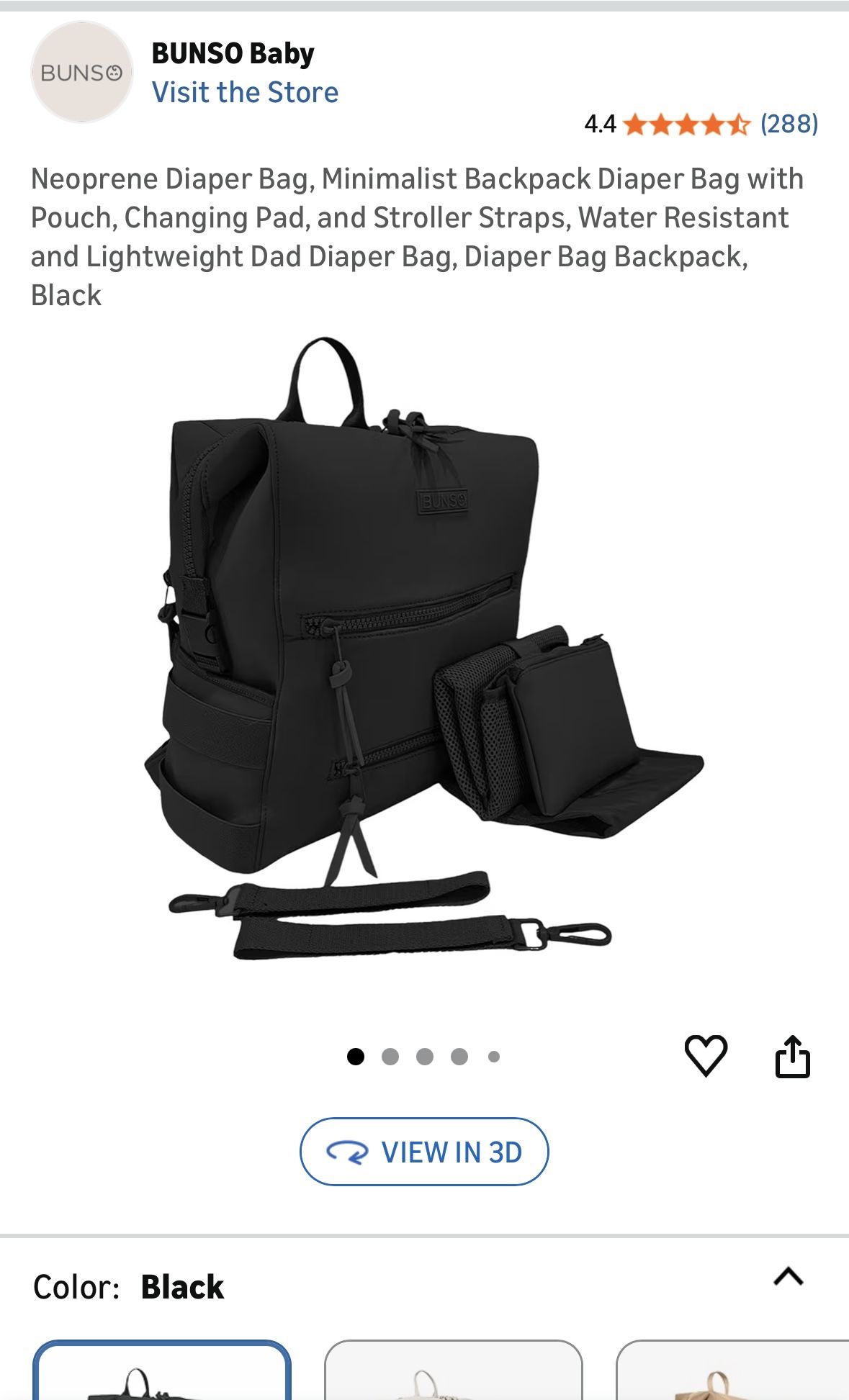Click the Neoprene Diaper Bag title
This screenshot has width=849, height=1400.
(418, 234)
